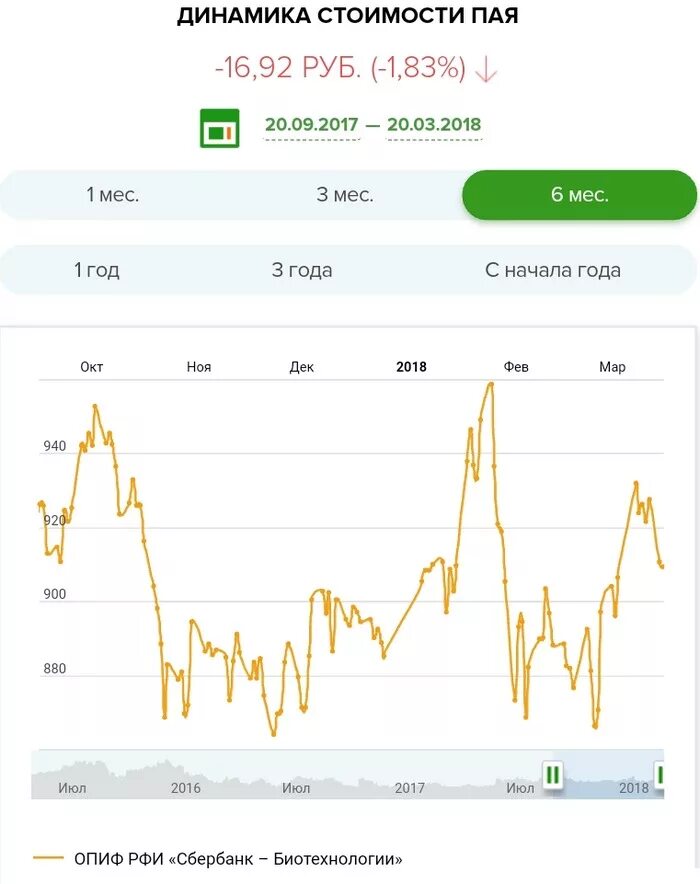Change the start date 20.09.2017

[x=311, y=125]
